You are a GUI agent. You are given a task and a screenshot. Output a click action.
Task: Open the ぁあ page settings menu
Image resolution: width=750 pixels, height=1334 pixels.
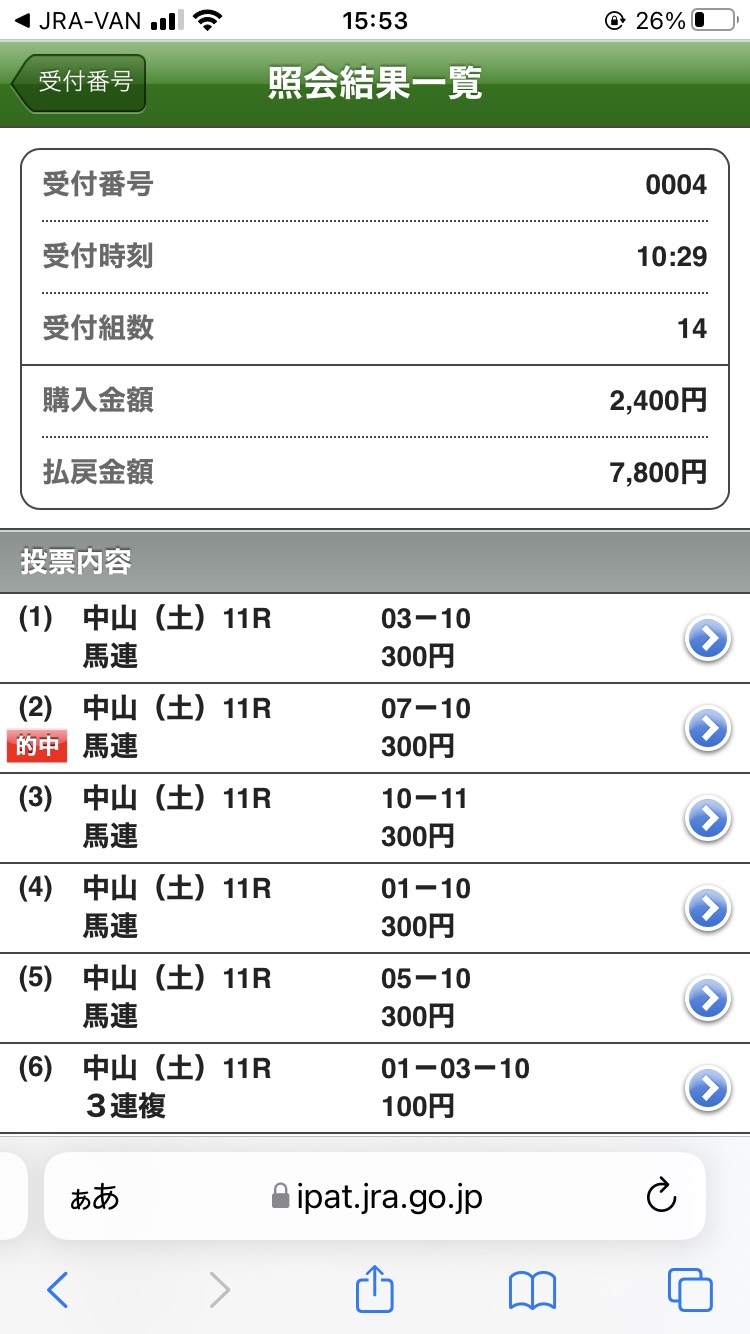point(94,1198)
